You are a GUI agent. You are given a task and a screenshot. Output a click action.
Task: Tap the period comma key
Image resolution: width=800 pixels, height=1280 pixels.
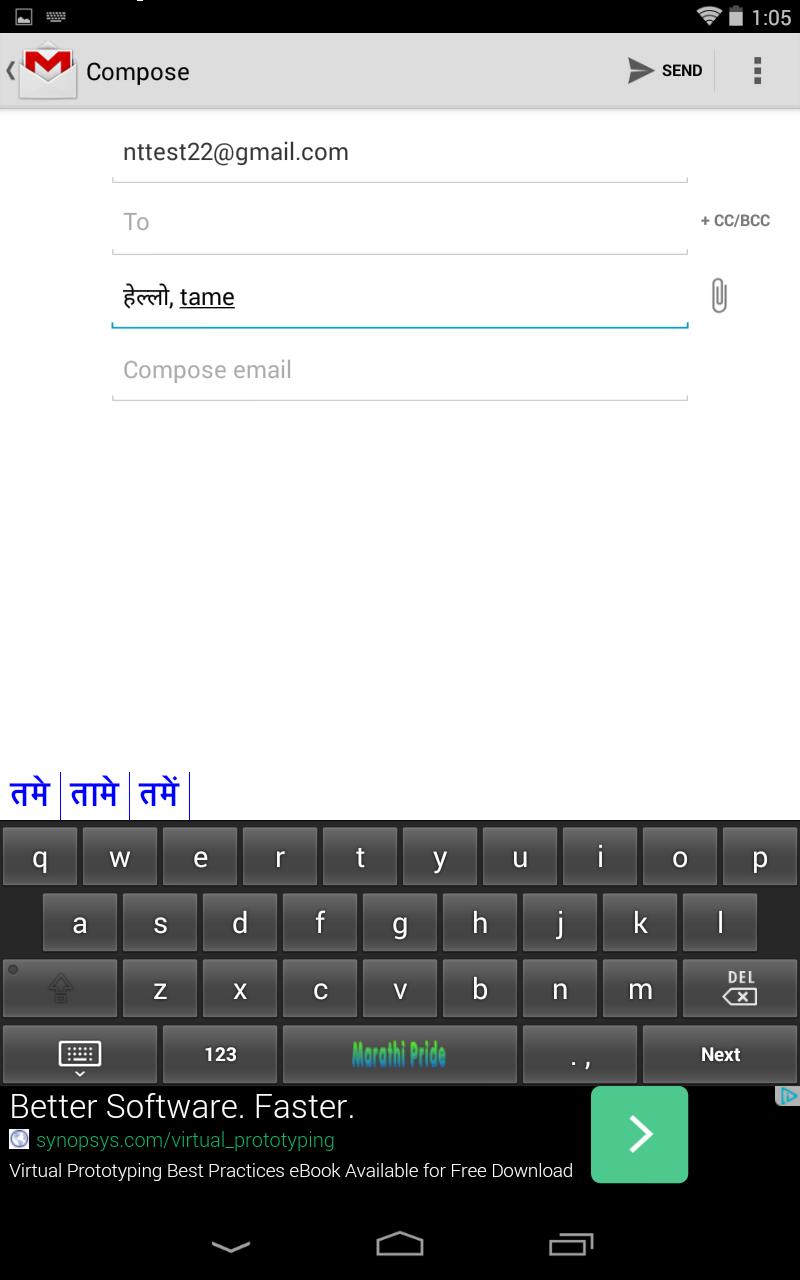coord(580,1054)
